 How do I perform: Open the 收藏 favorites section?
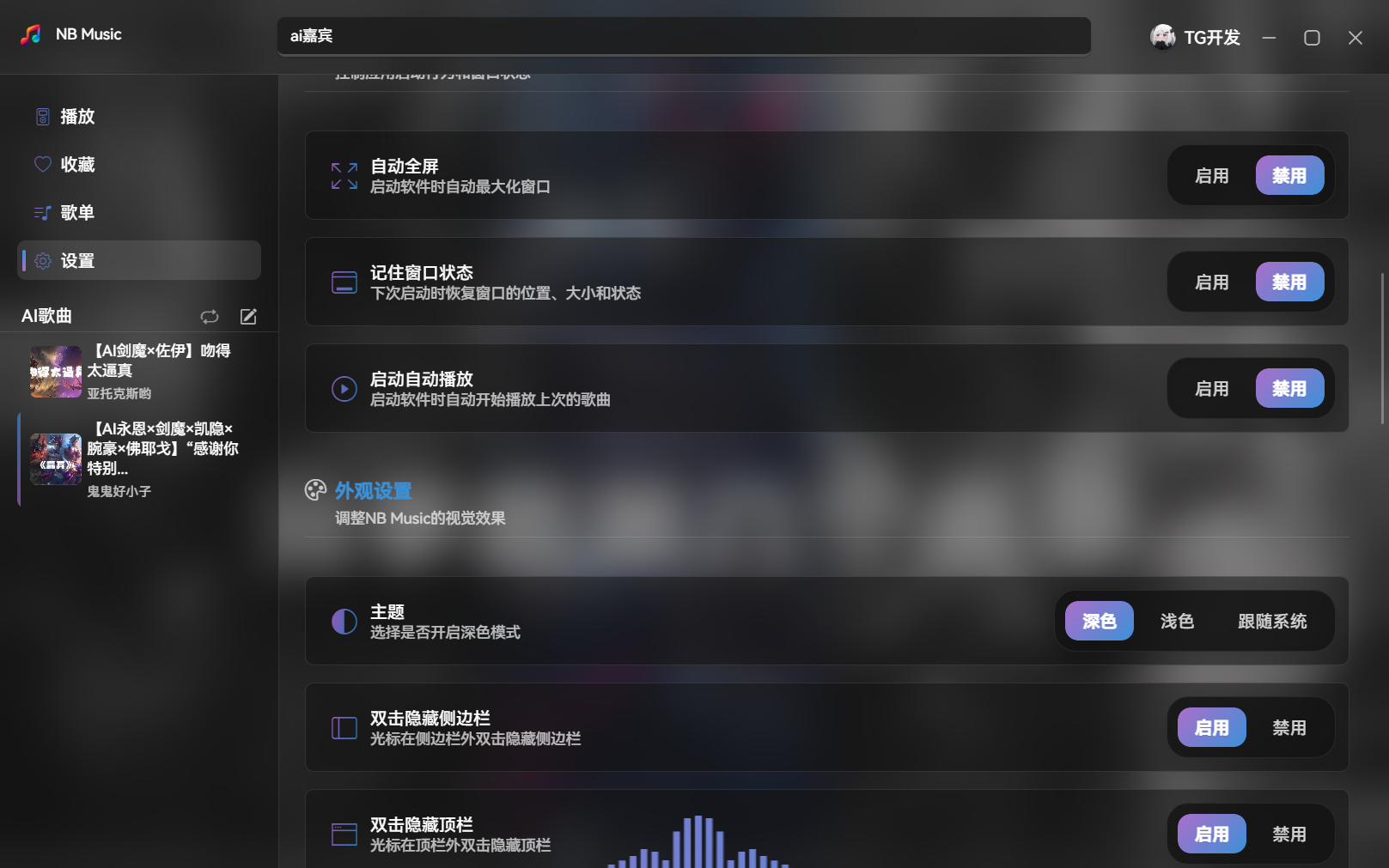(77, 165)
